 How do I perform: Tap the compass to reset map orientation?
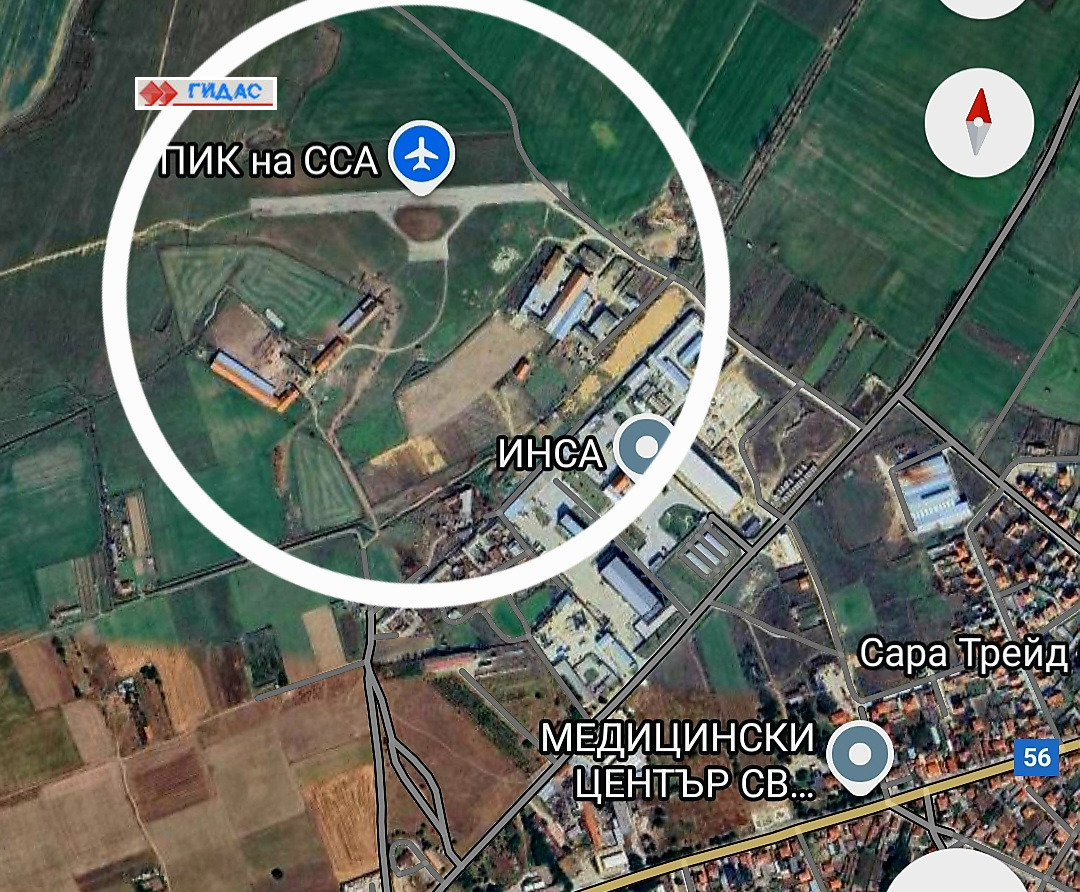point(978,123)
